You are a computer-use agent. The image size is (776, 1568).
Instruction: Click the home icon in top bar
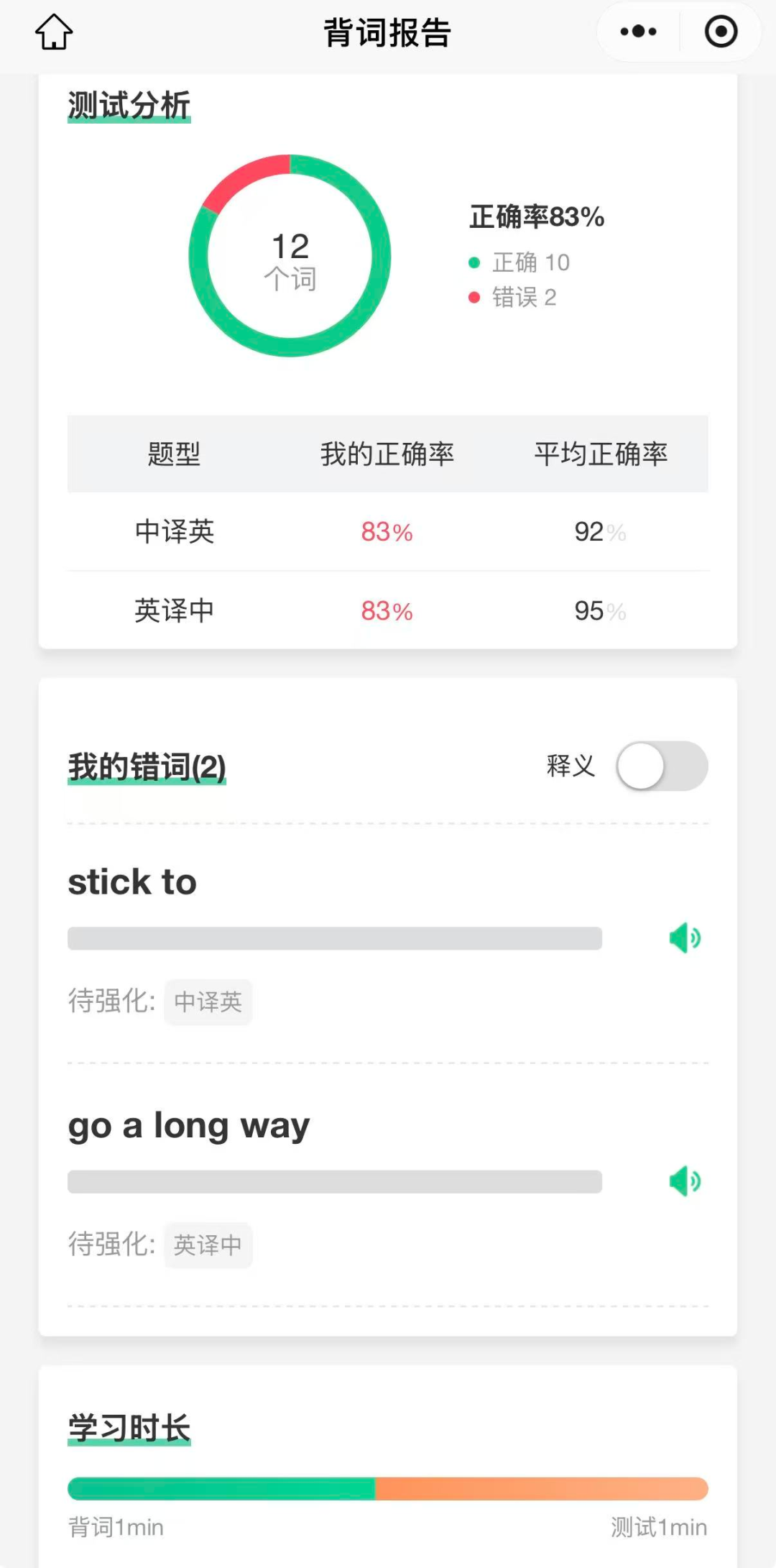[x=53, y=32]
